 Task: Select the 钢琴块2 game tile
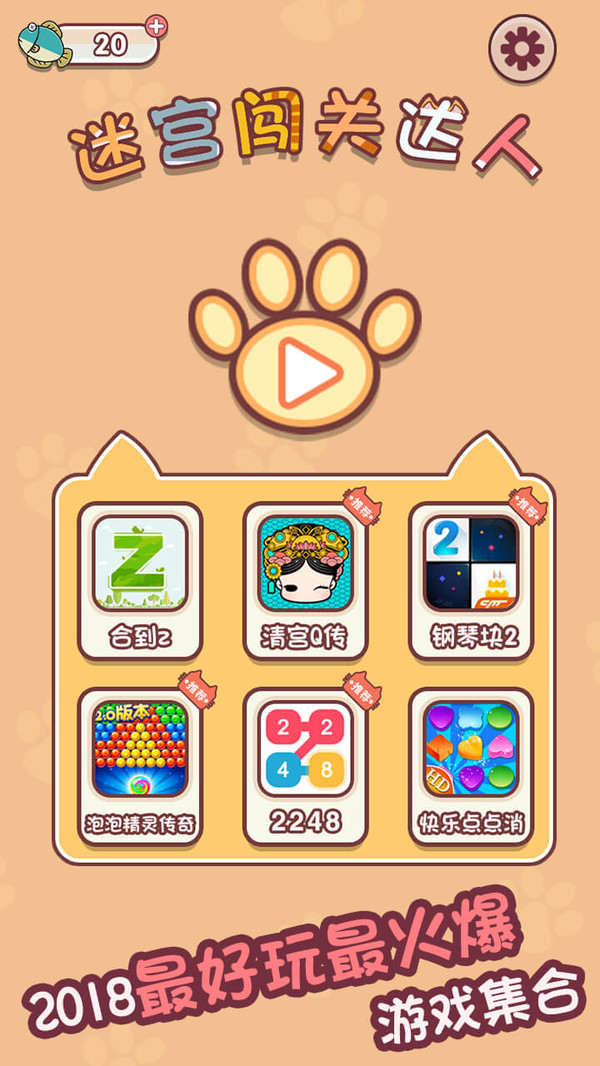pyautogui.click(x=470, y=579)
